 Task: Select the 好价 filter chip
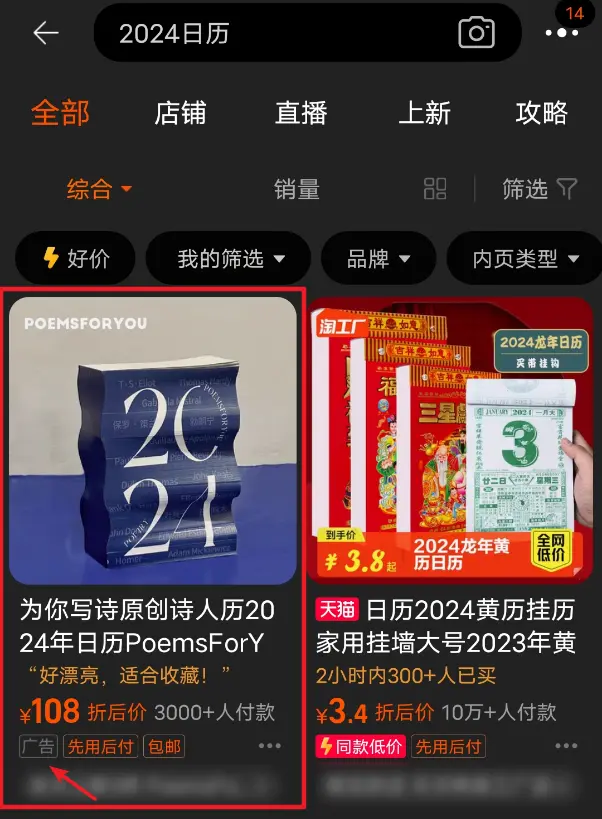(x=76, y=259)
